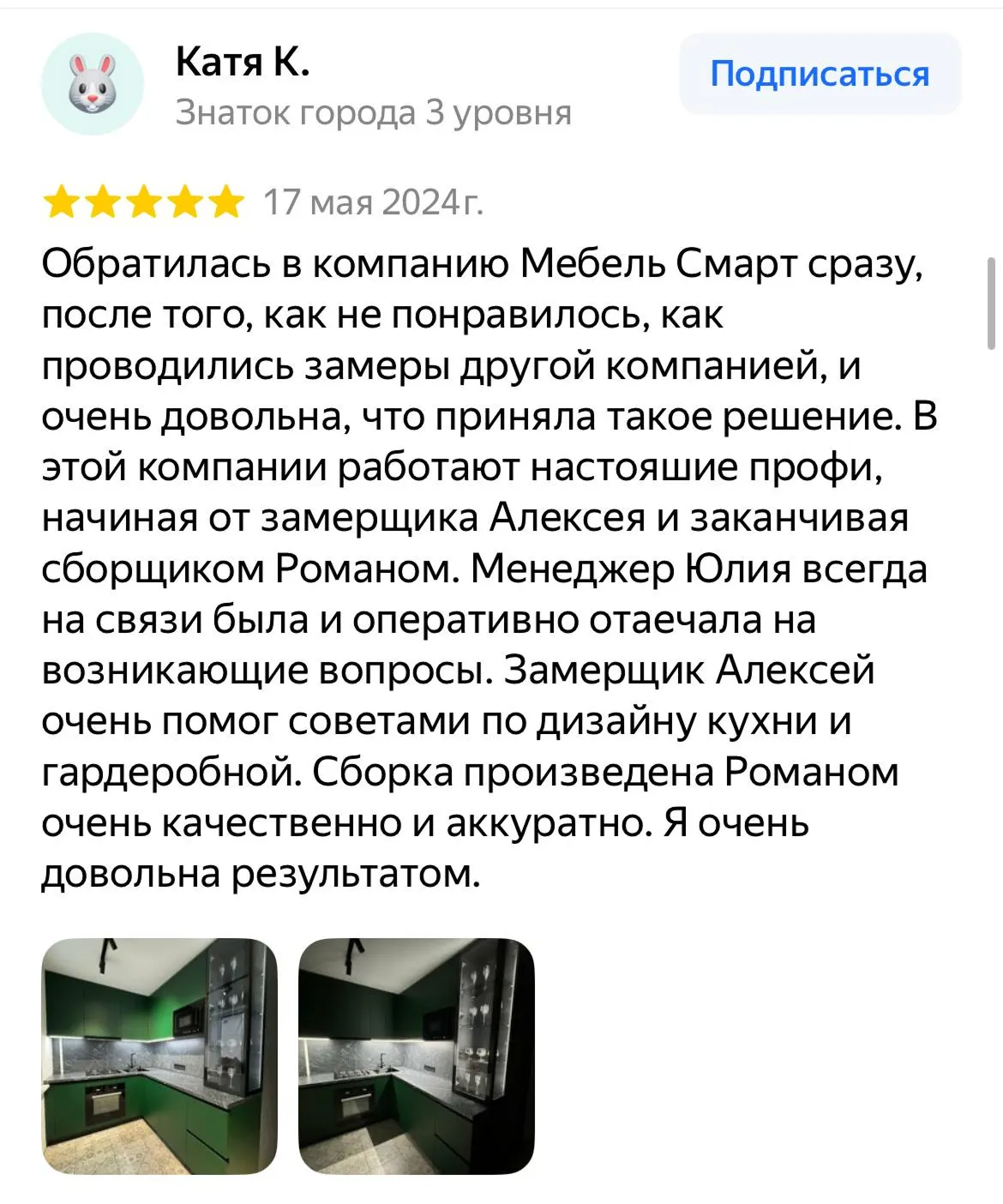Tap the Подписаться button

pos(820,75)
